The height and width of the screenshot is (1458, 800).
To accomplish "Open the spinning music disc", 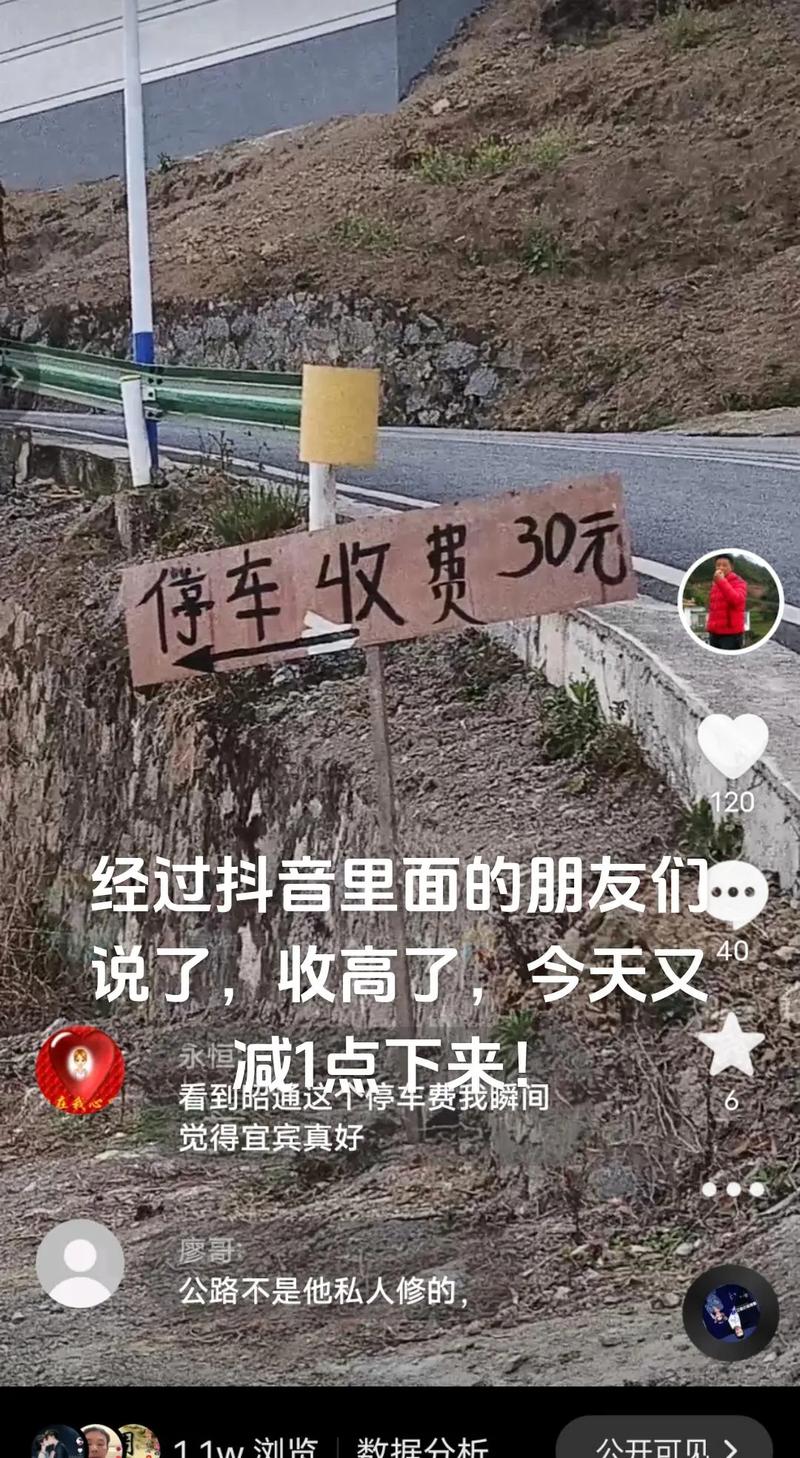I will pyautogui.click(x=730, y=1313).
